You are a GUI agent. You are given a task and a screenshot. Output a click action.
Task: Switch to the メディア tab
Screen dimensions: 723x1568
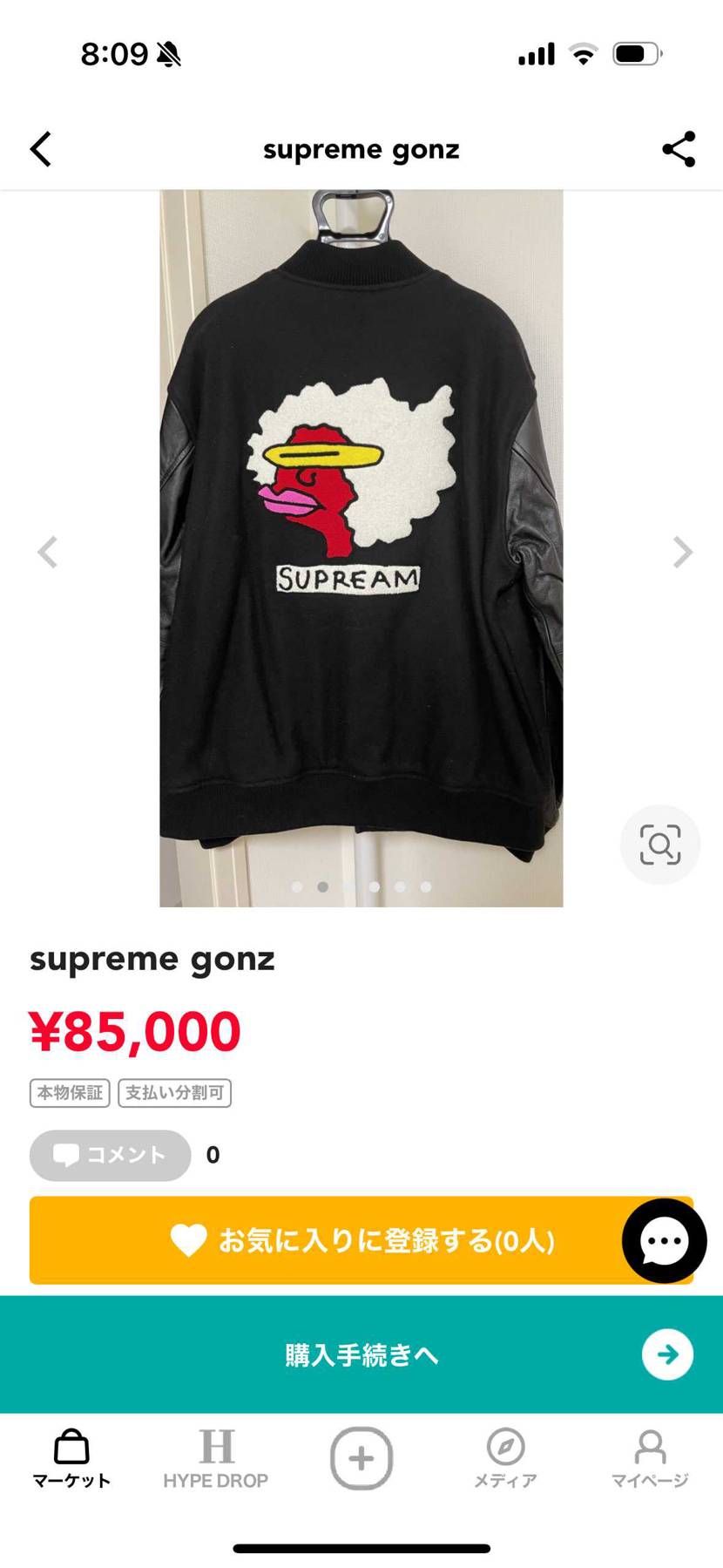(x=505, y=1458)
